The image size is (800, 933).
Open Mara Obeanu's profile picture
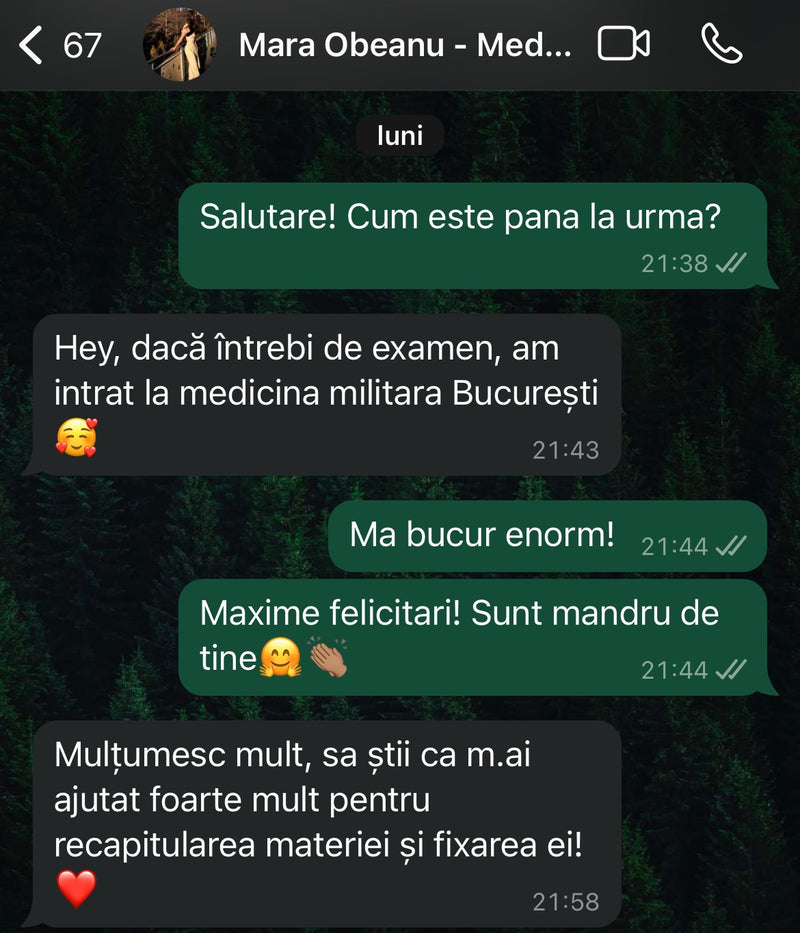click(179, 45)
